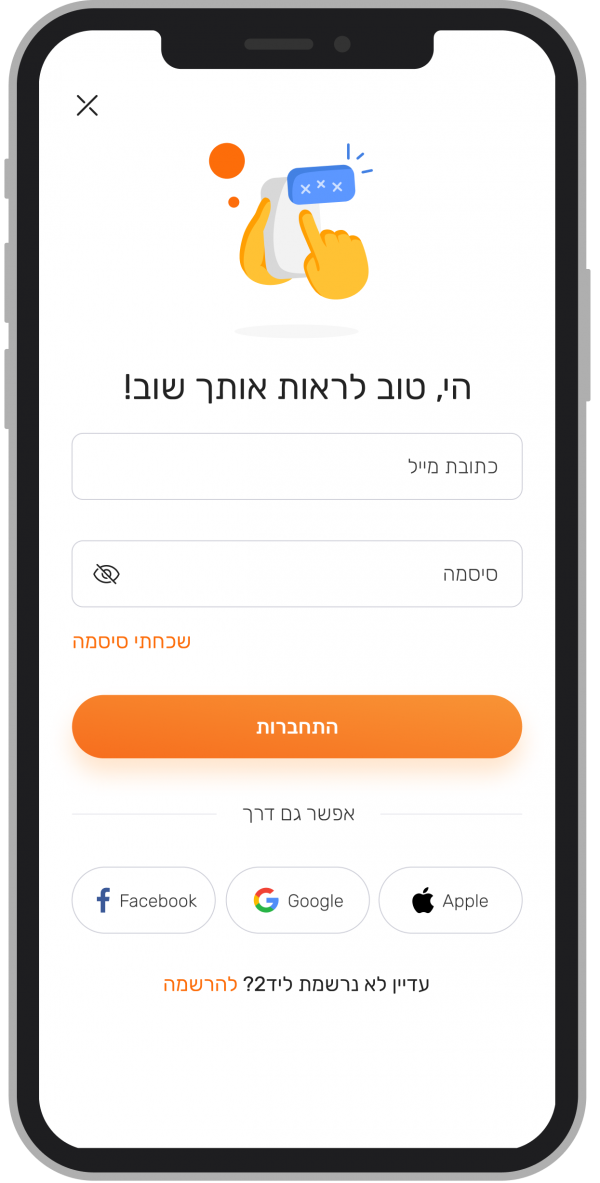Image resolution: width=600 pixels, height=1183 pixels.
Task: Open the registration link
Action: [x=200, y=984]
